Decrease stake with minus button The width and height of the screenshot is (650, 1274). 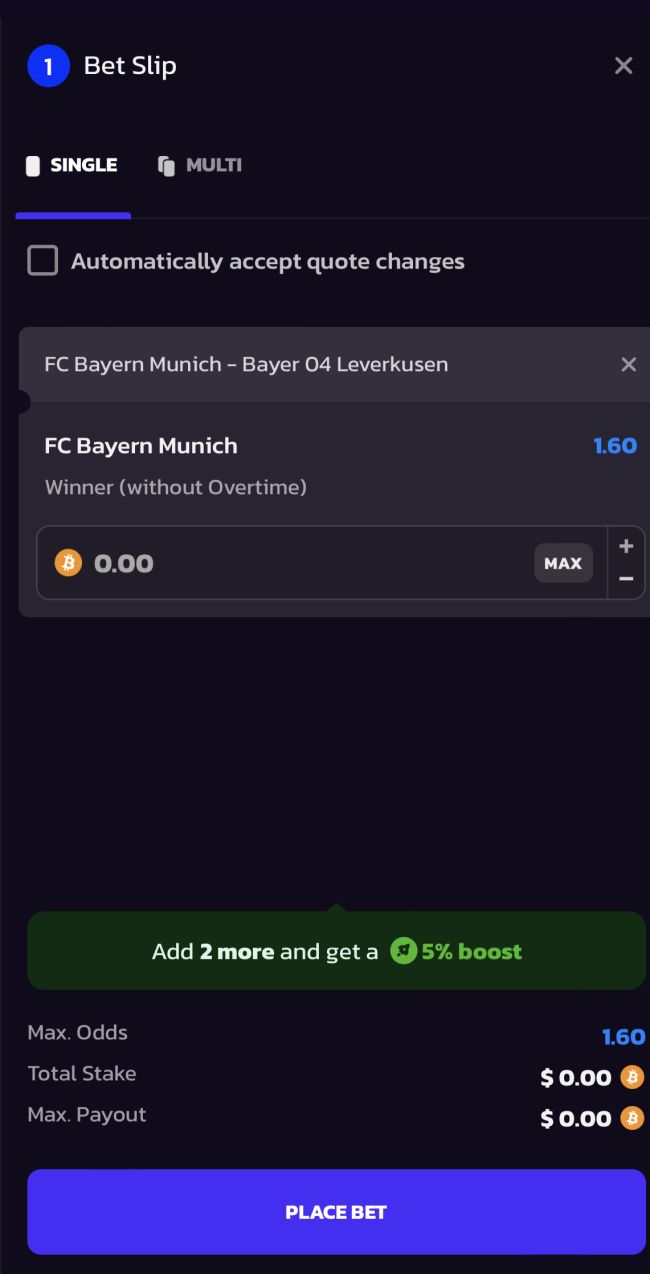(626, 579)
